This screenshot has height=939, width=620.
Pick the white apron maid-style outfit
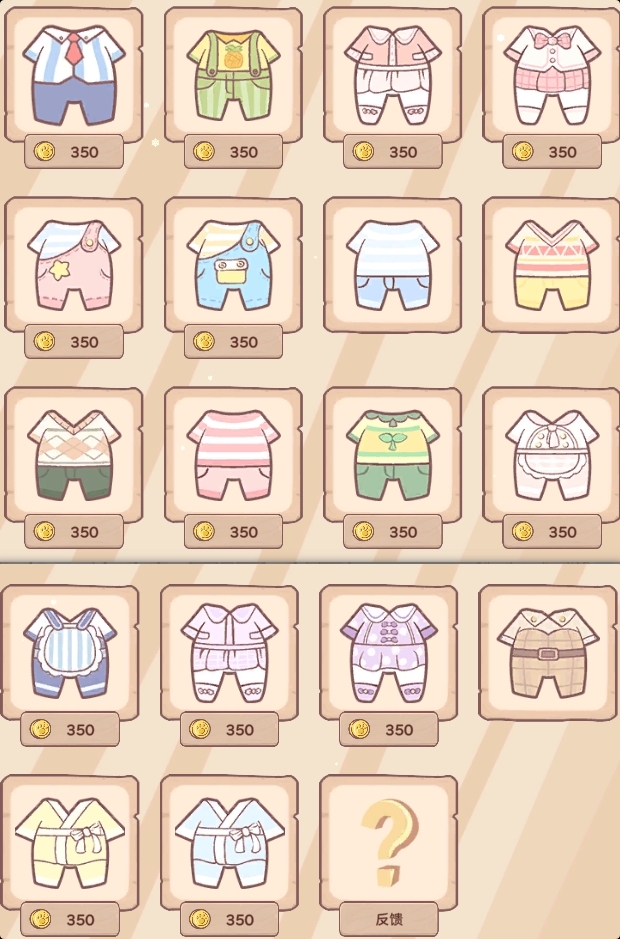pos(552,453)
